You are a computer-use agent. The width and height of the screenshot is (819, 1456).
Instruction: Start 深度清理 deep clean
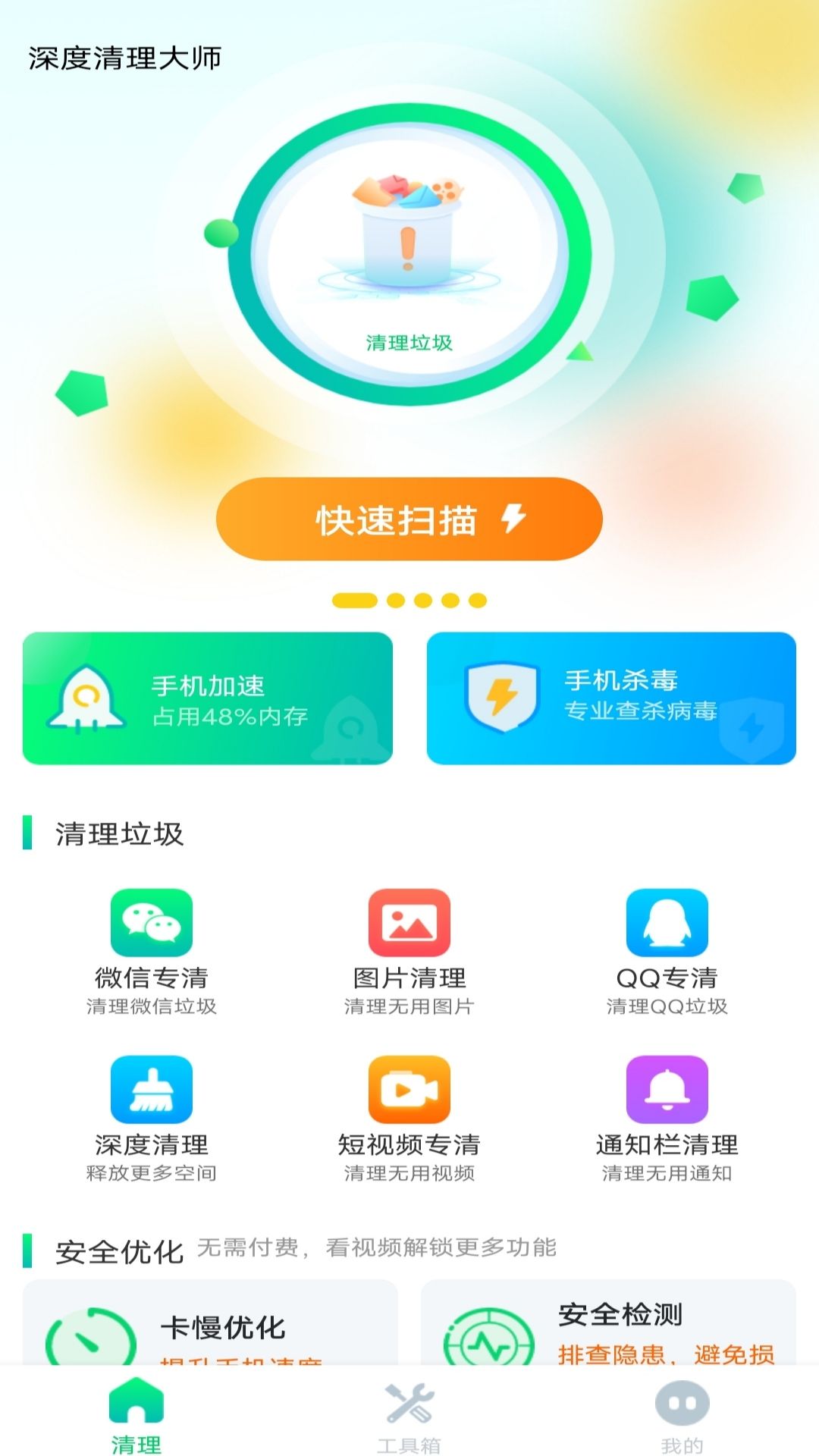(x=152, y=1118)
